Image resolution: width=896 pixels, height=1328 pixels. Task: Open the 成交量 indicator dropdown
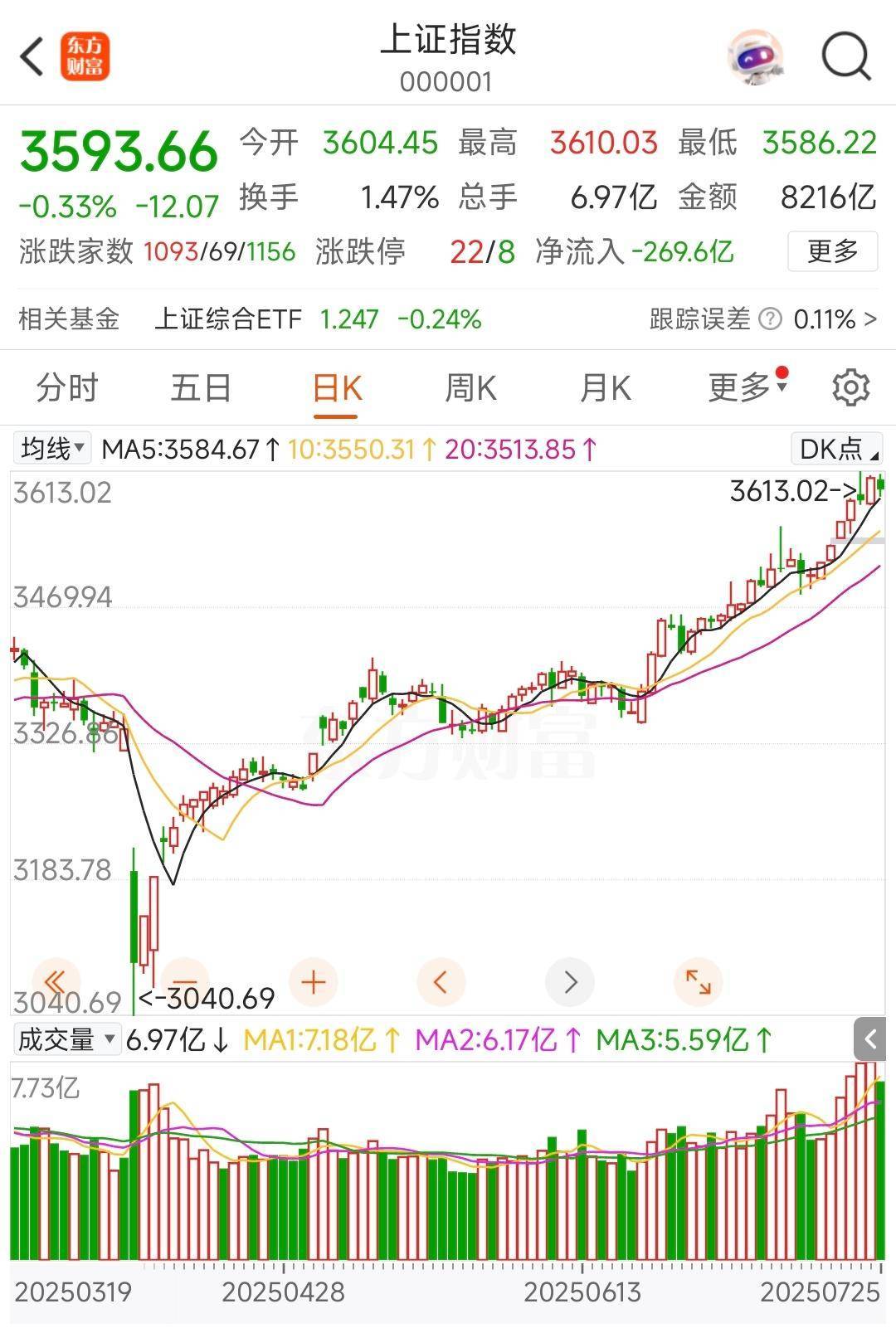point(66,1039)
